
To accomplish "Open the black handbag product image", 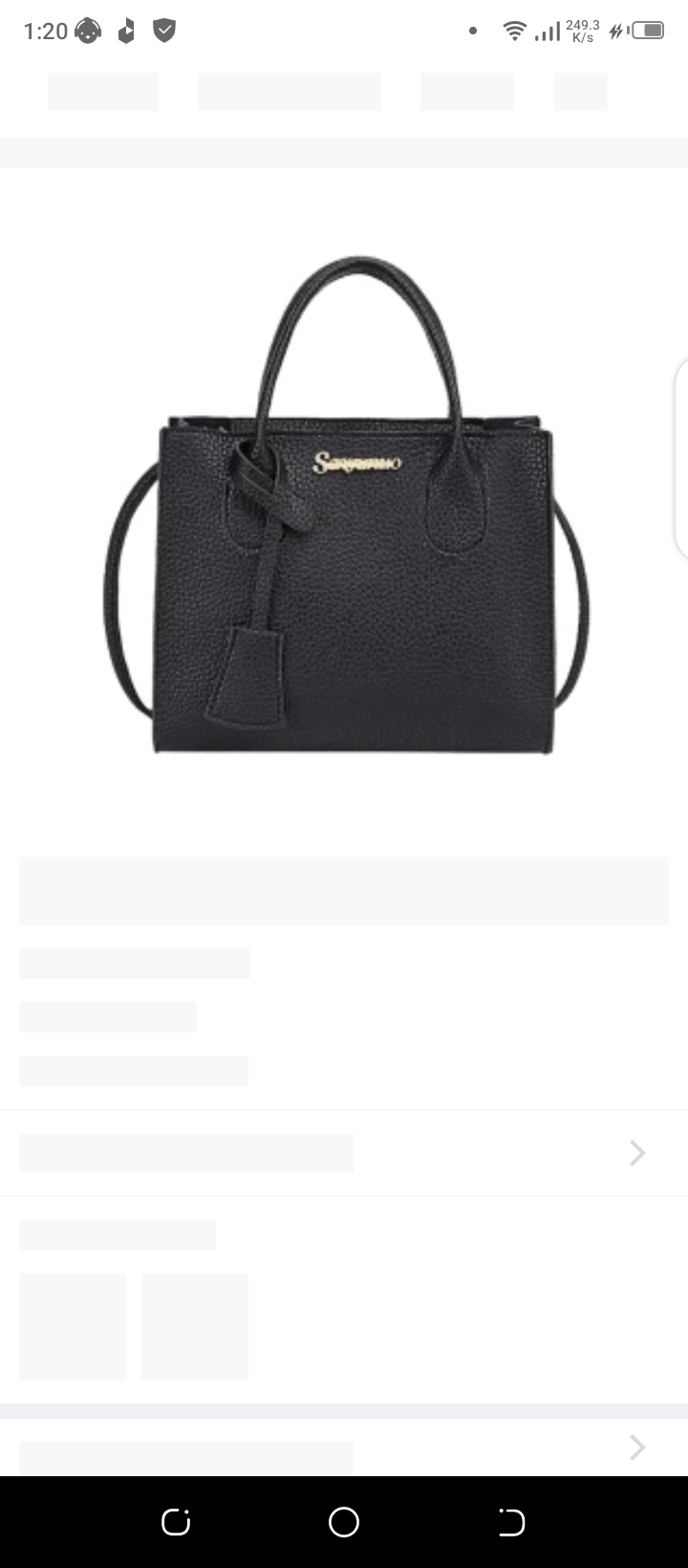I will coord(346,507).
